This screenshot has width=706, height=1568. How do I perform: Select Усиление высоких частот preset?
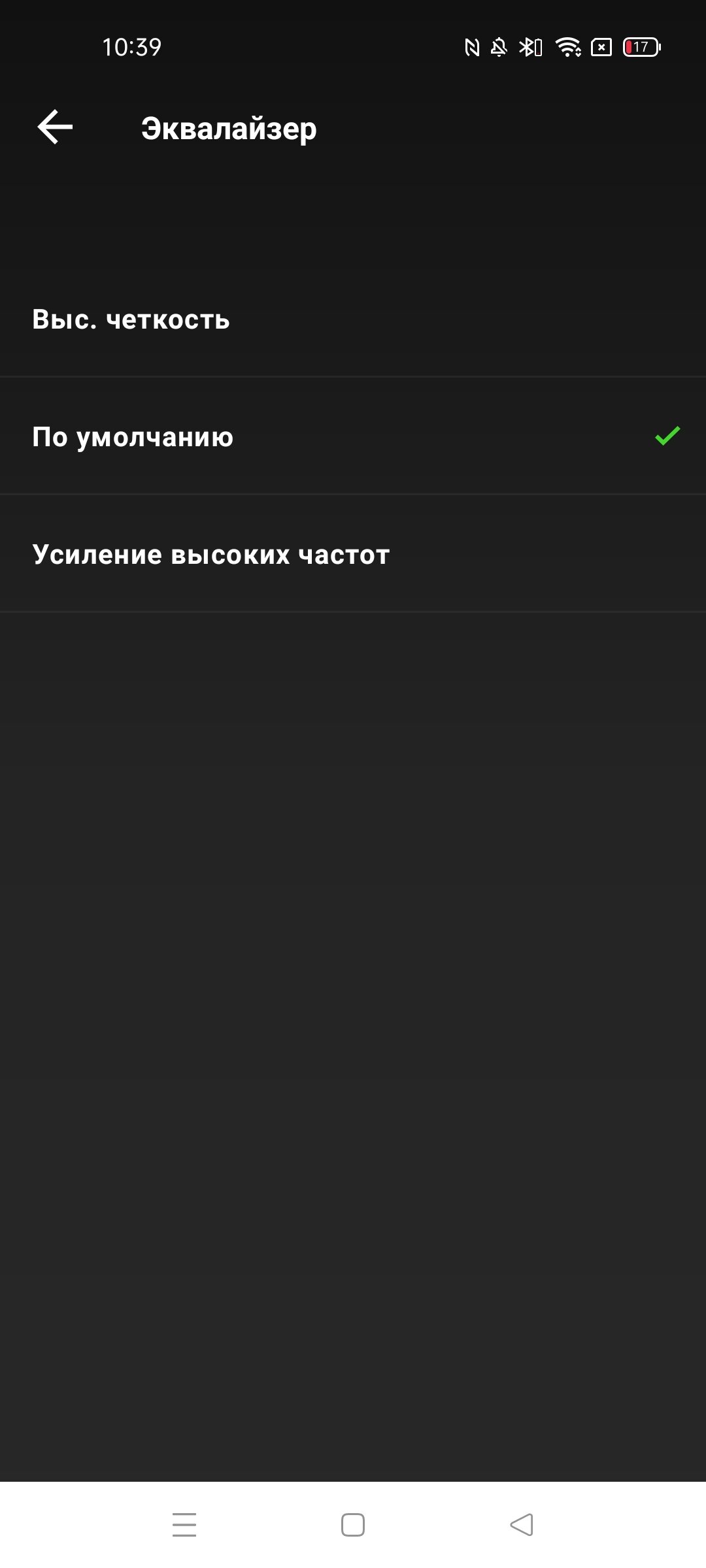click(353, 554)
